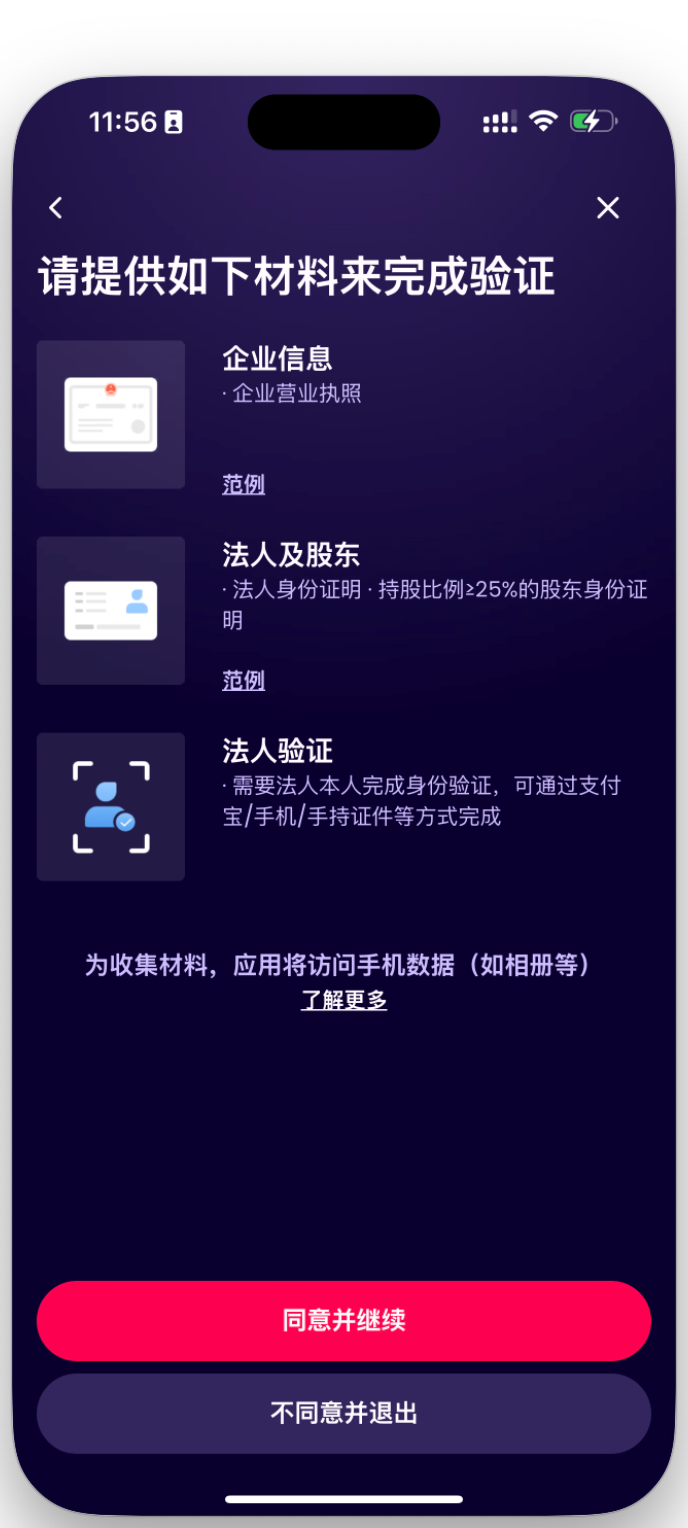This screenshot has width=688, height=1528.
Task: Open 范例 link under 法人及股东
Action: tap(243, 681)
